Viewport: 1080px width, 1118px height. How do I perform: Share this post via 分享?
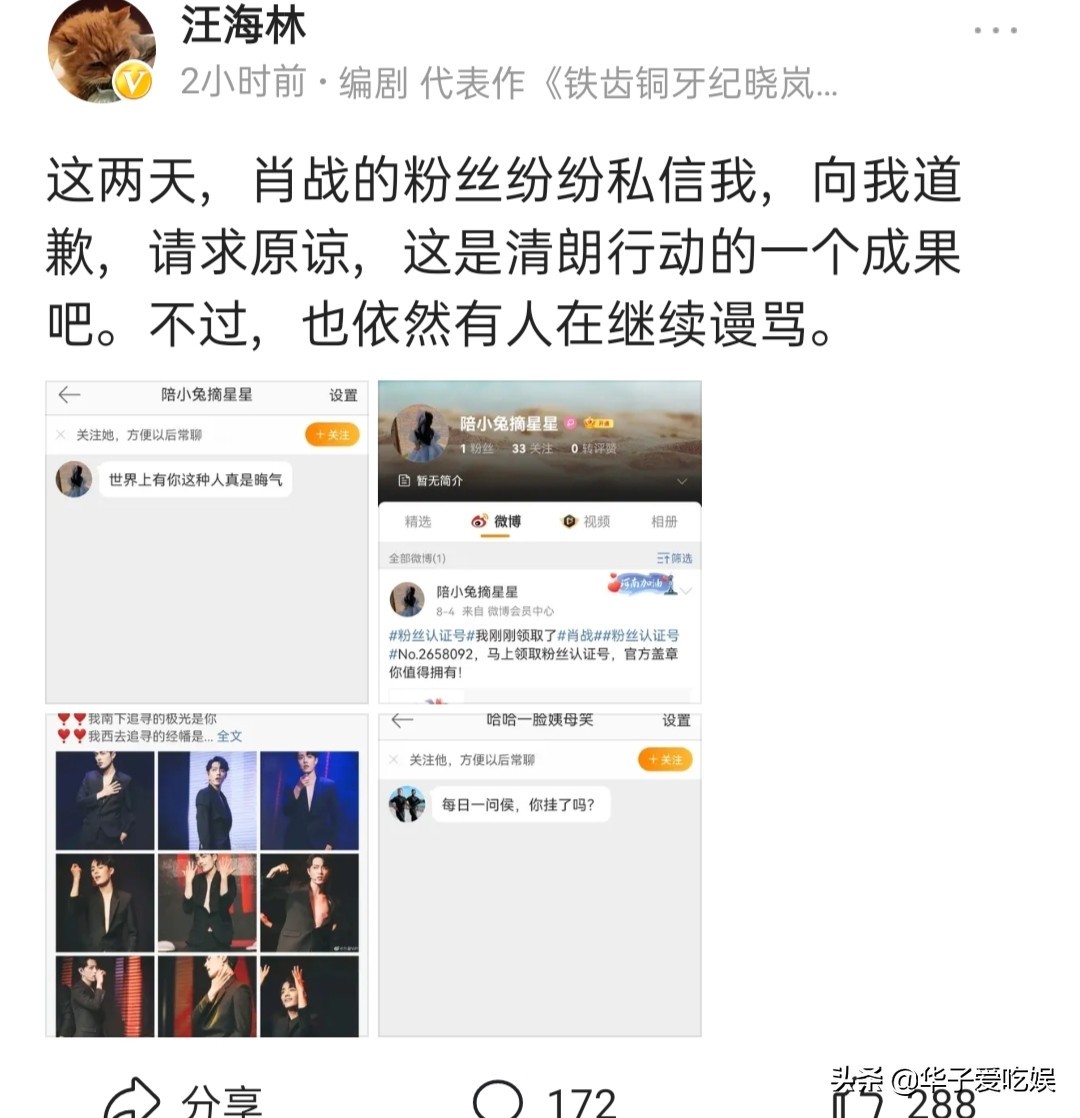click(185, 1098)
